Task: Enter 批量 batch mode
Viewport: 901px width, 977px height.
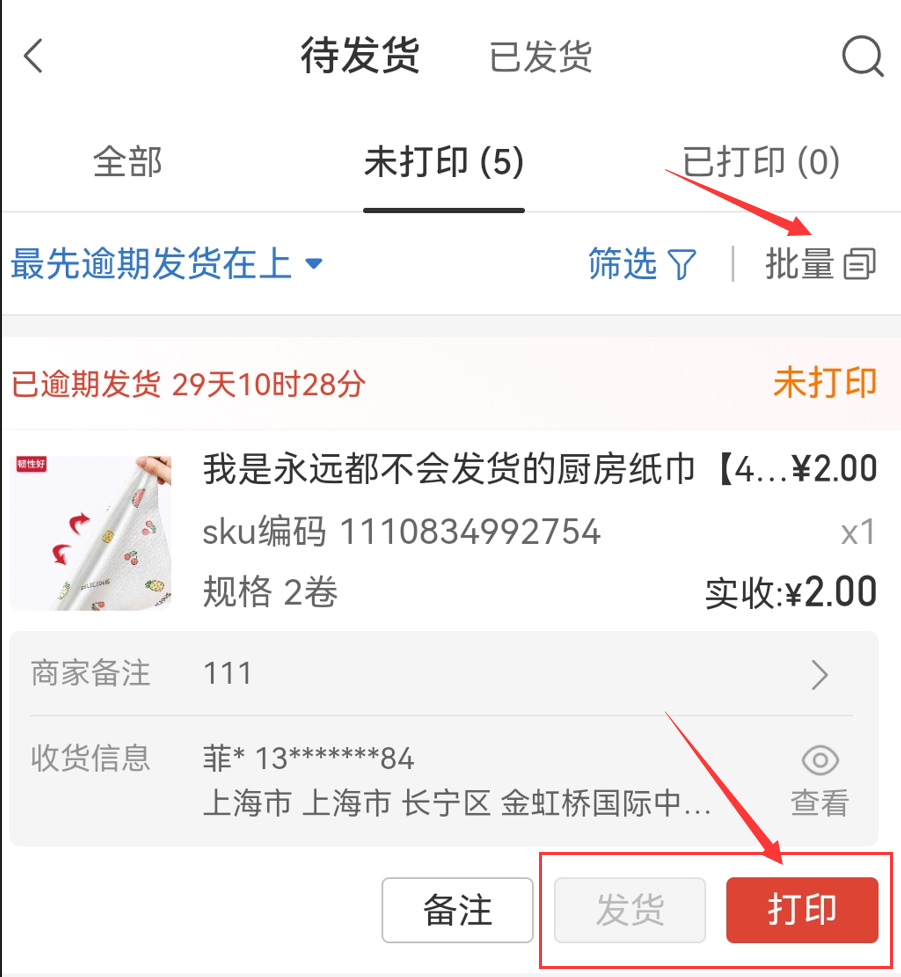Action: coord(820,265)
